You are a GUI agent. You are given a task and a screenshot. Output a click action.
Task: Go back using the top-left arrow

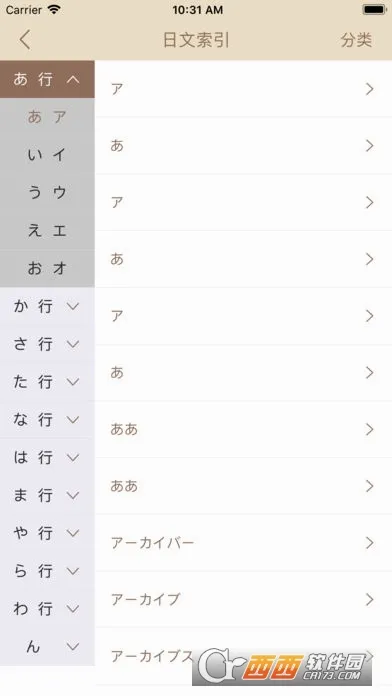[x=25, y=40]
